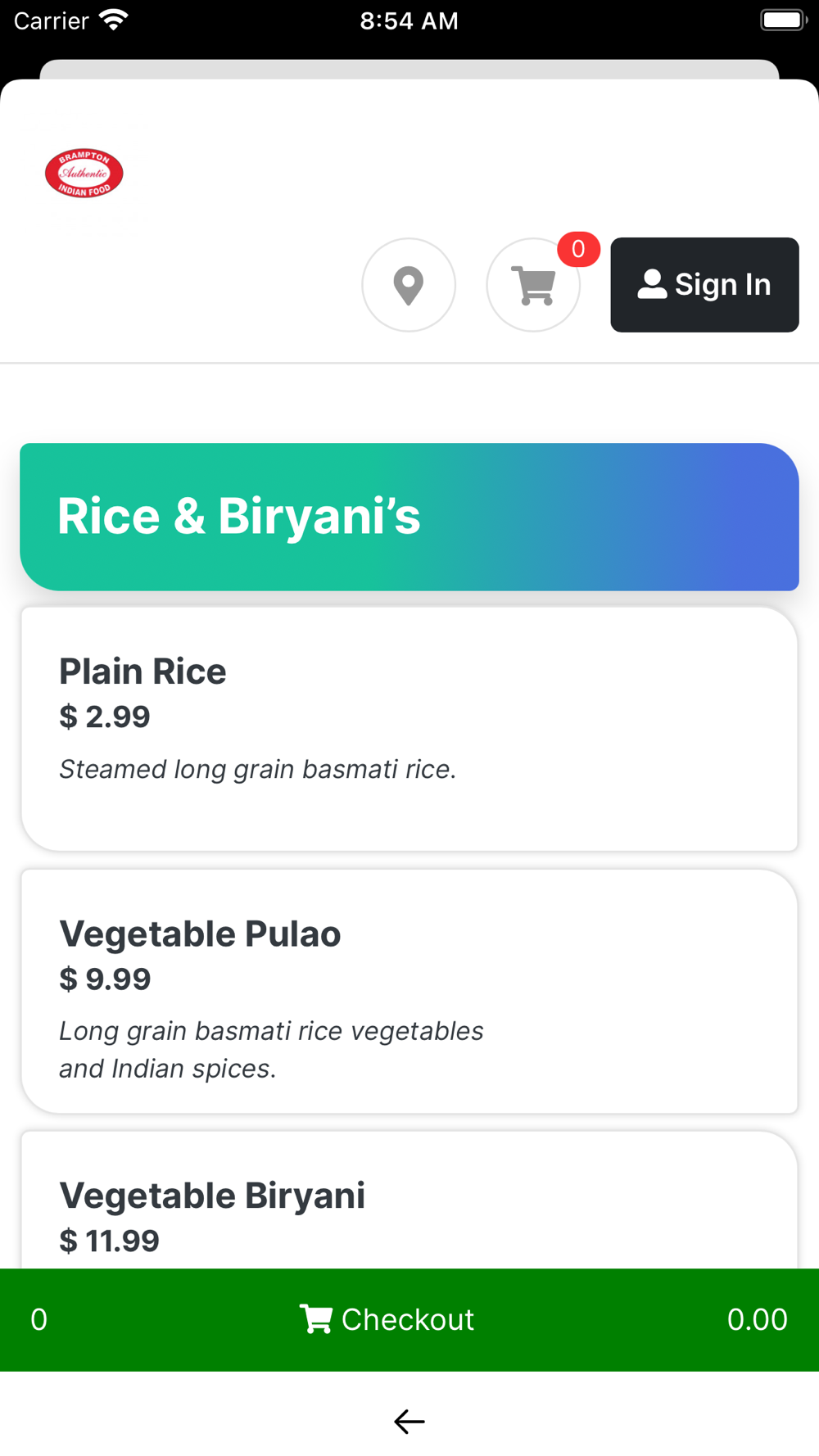Open the shopping cart icon

(533, 285)
